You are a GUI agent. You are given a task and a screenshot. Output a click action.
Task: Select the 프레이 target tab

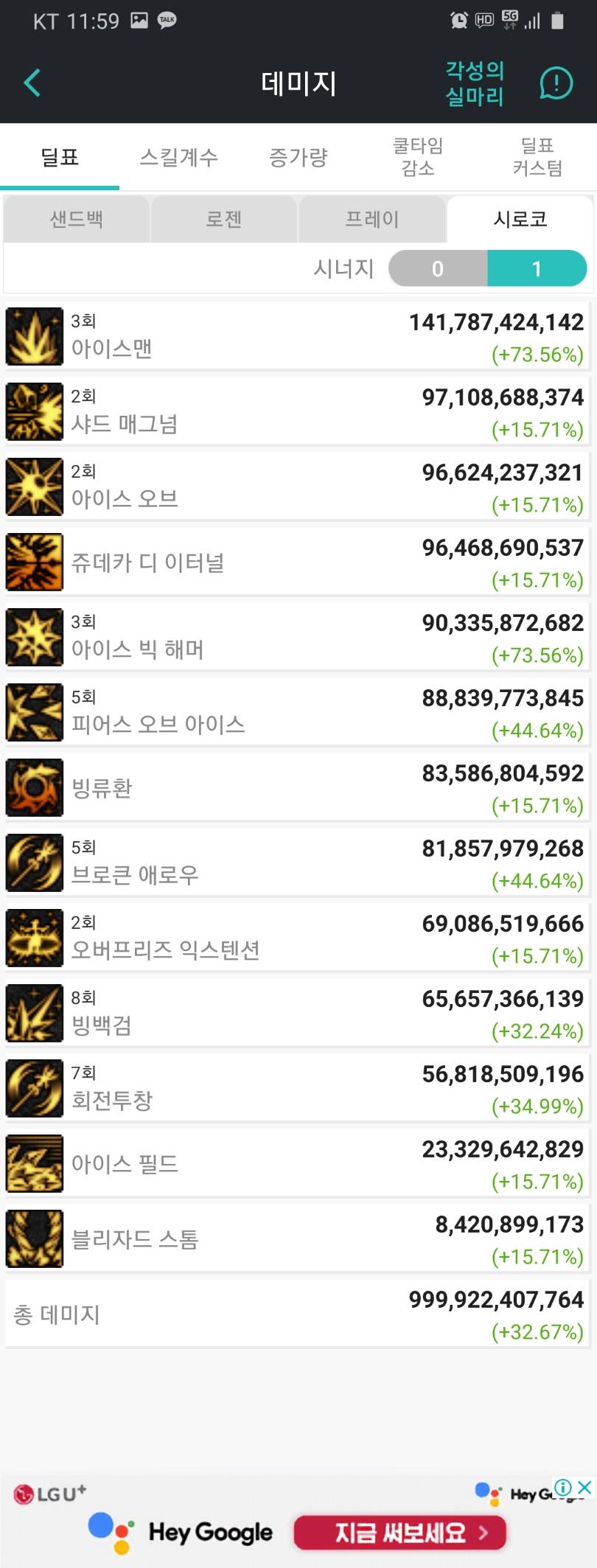(x=372, y=219)
